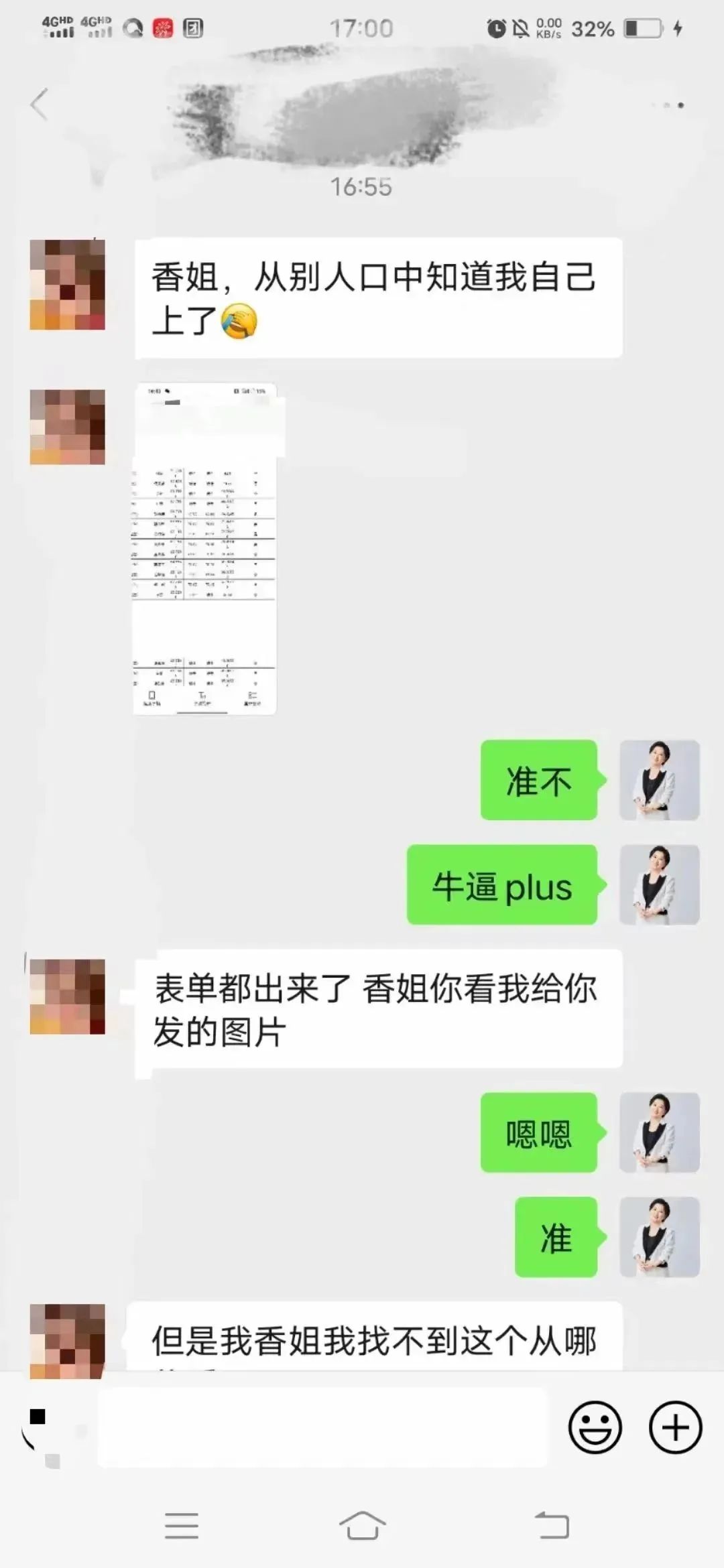Tap the message text input field
The image size is (724, 1568).
[322, 1427]
